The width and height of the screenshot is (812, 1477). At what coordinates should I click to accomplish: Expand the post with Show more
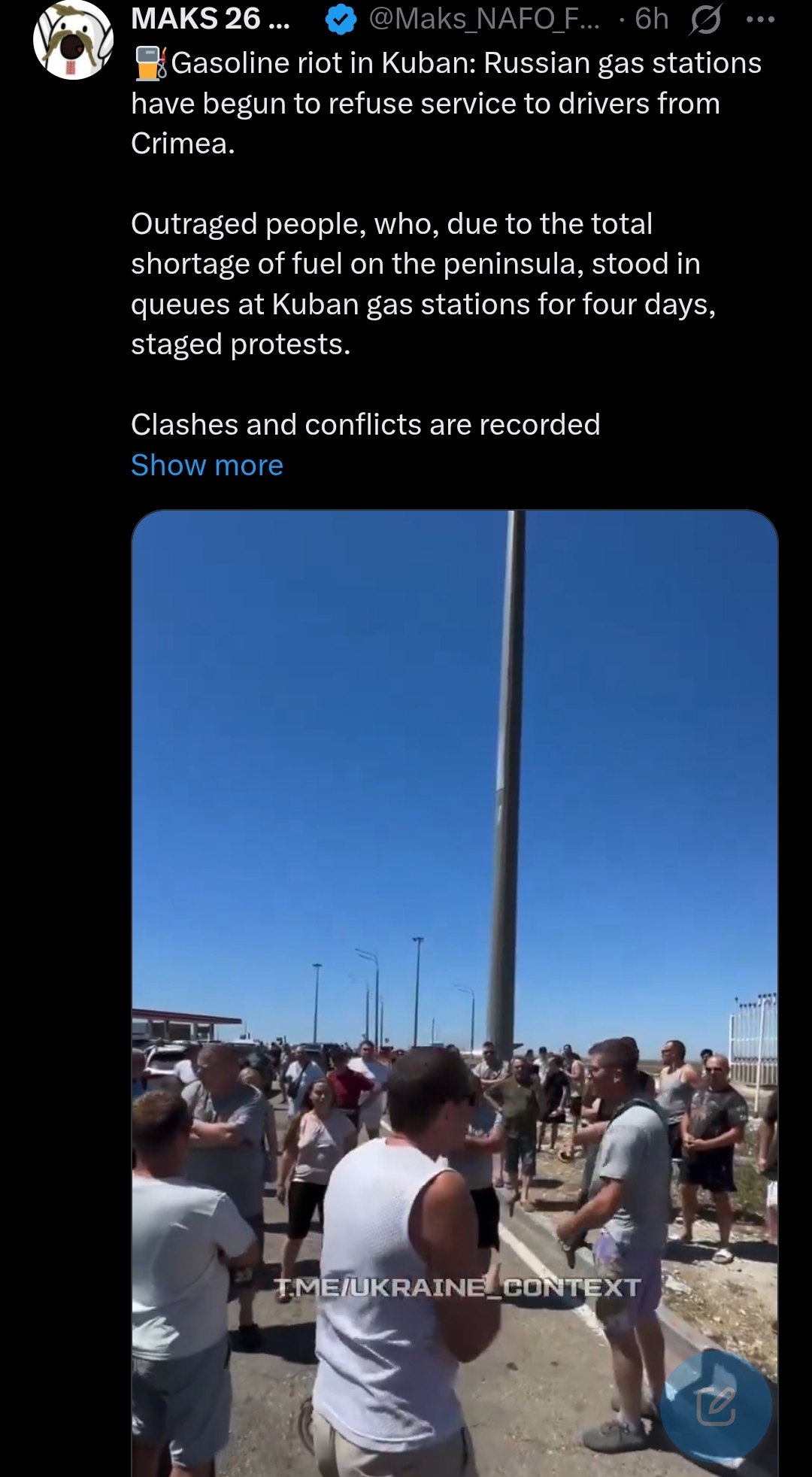(x=207, y=465)
